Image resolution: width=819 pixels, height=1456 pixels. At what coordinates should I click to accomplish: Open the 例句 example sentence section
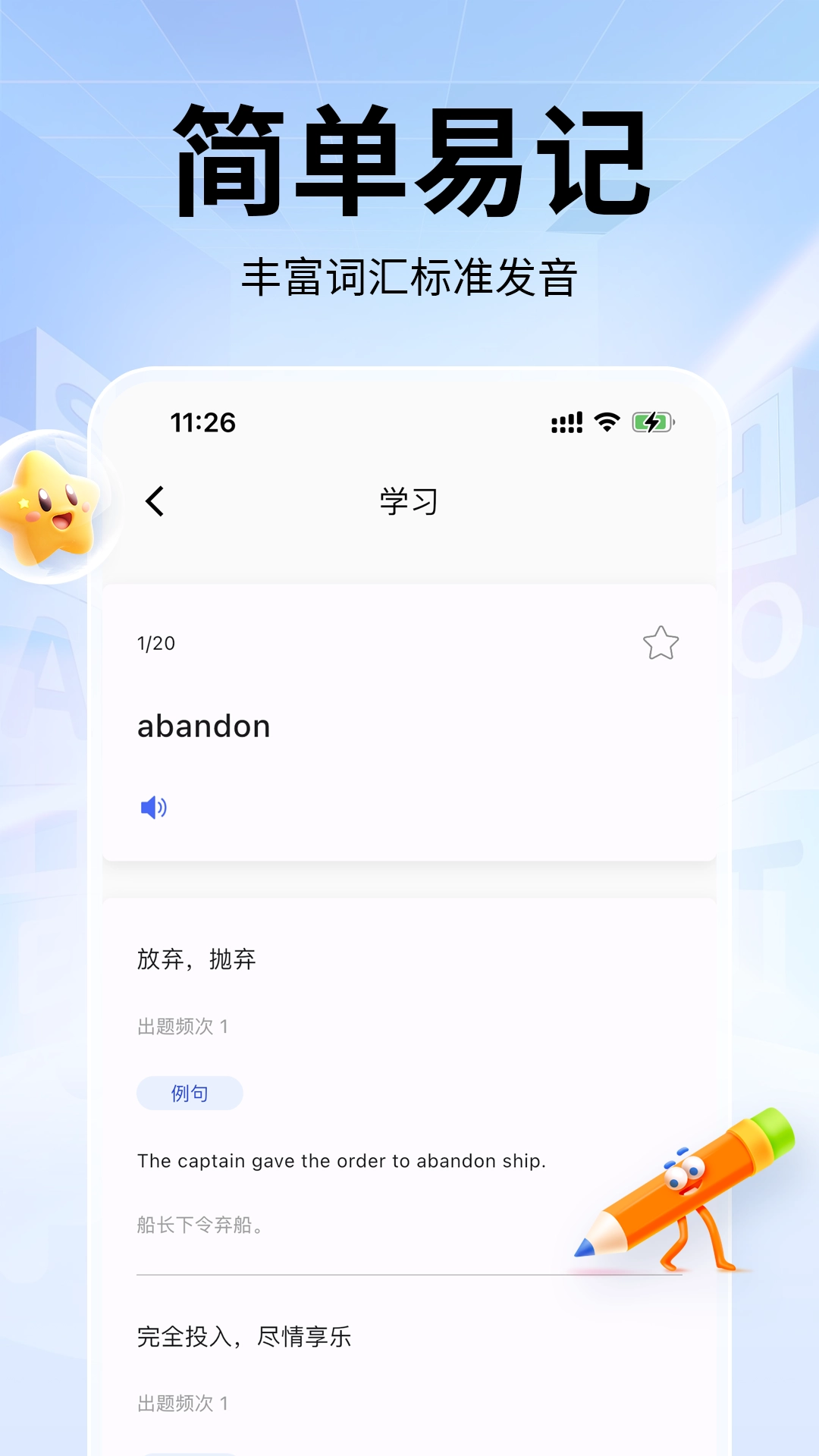pyautogui.click(x=190, y=1093)
